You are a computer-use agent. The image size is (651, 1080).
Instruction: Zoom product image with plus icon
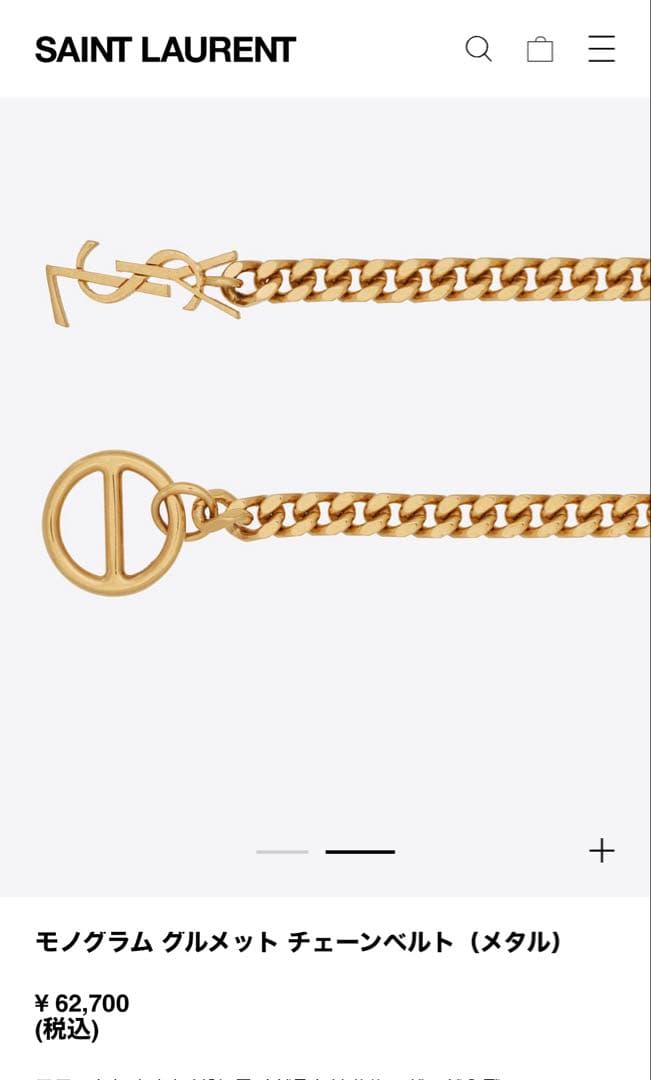pyautogui.click(x=601, y=851)
